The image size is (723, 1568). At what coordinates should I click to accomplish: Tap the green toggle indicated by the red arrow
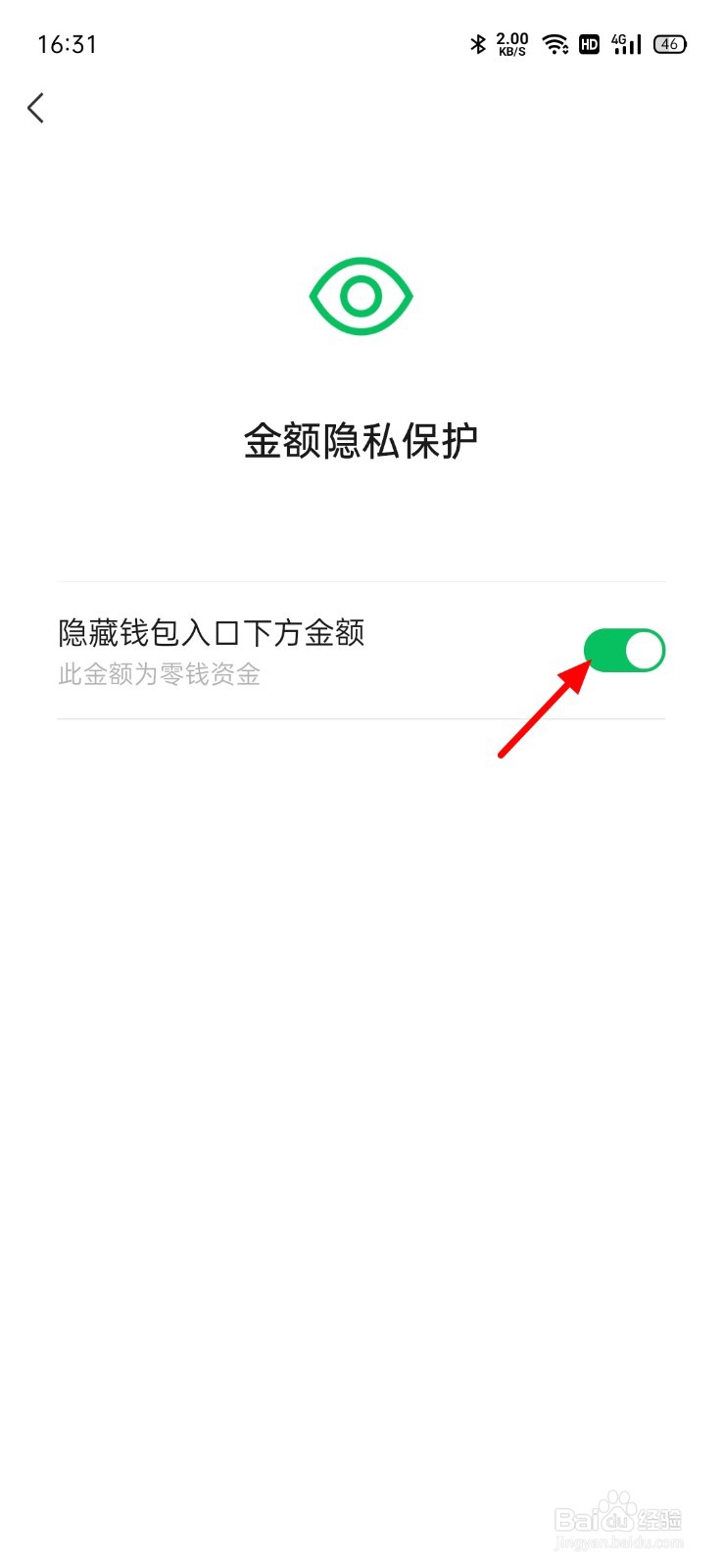(624, 649)
